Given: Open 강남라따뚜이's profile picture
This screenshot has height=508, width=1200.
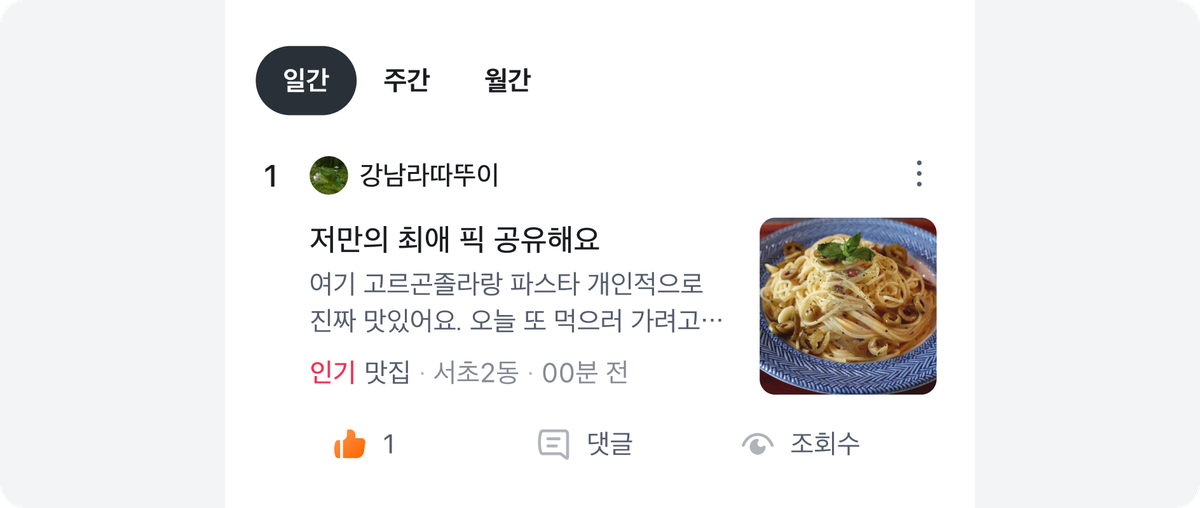Looking at the screenshot, I should coord(329,176).
